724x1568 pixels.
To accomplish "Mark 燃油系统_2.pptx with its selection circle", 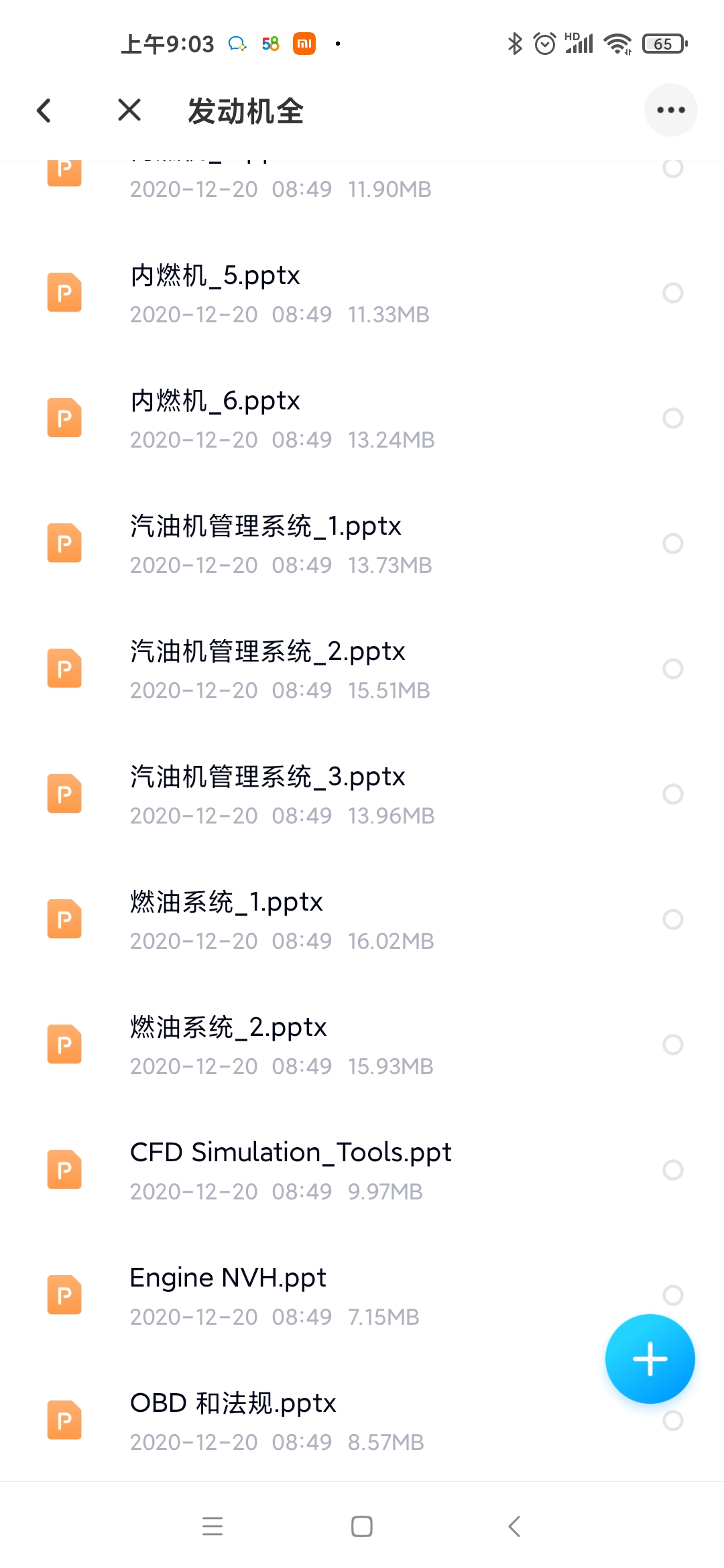I will click(672, 1045).
